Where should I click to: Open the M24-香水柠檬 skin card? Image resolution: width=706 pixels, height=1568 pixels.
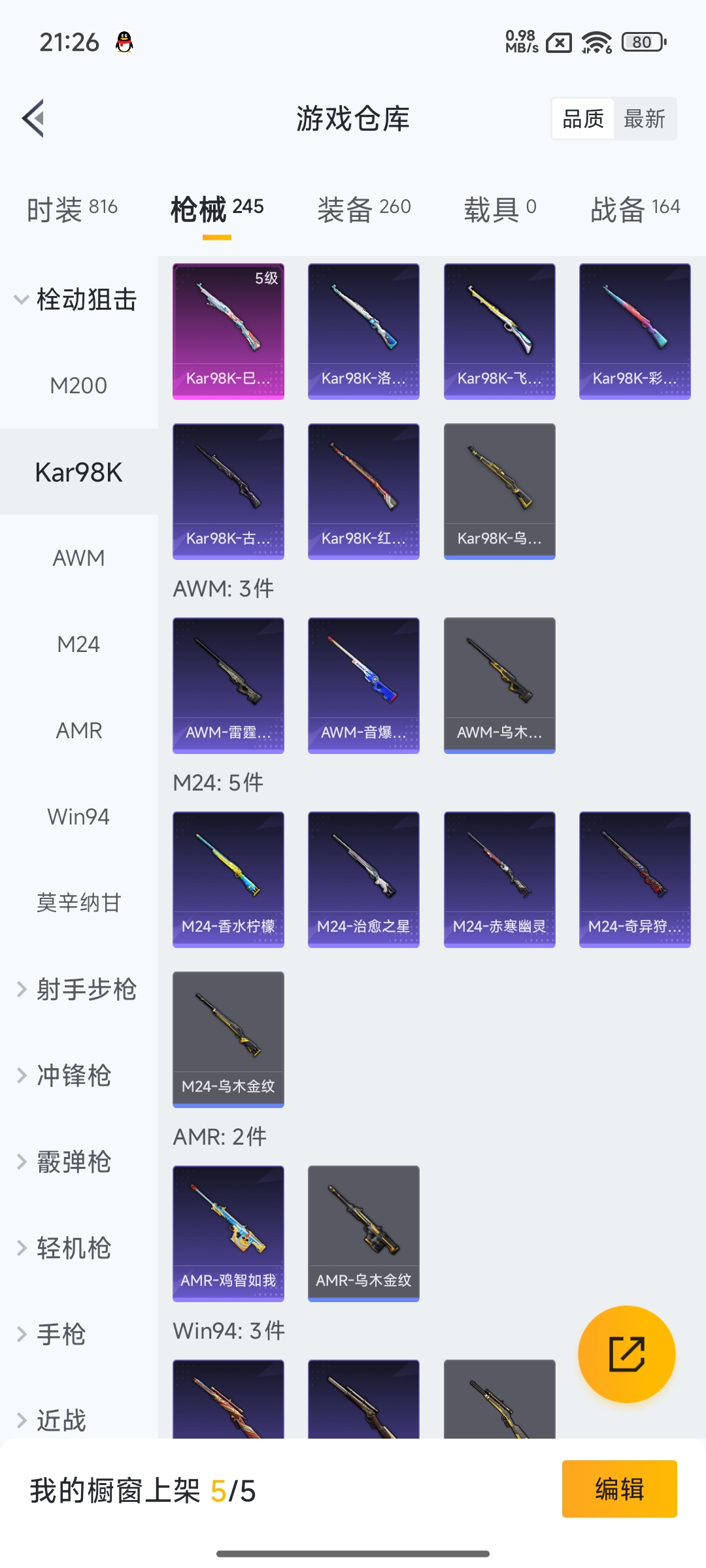pos(227,879)
